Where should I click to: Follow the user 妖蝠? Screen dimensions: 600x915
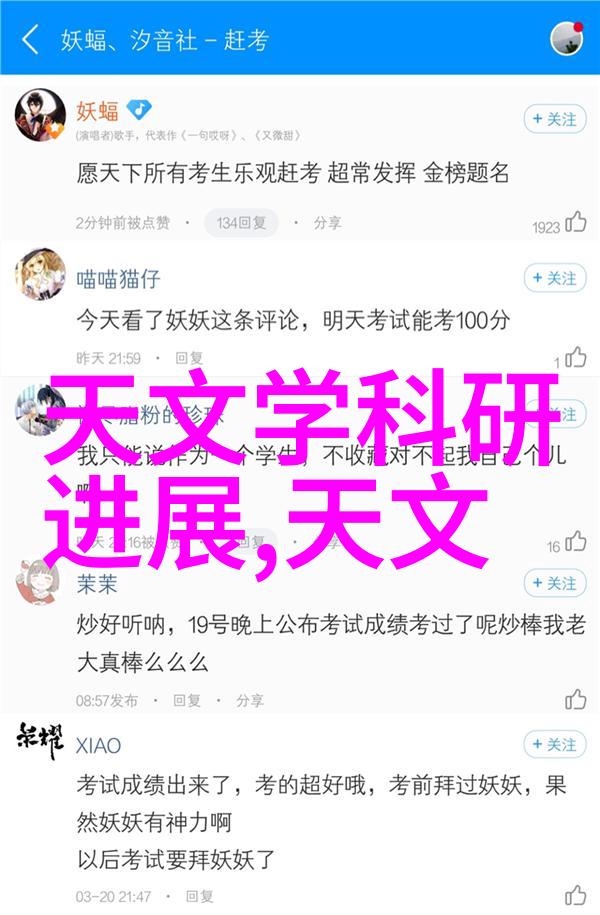(x=555, y=119)
